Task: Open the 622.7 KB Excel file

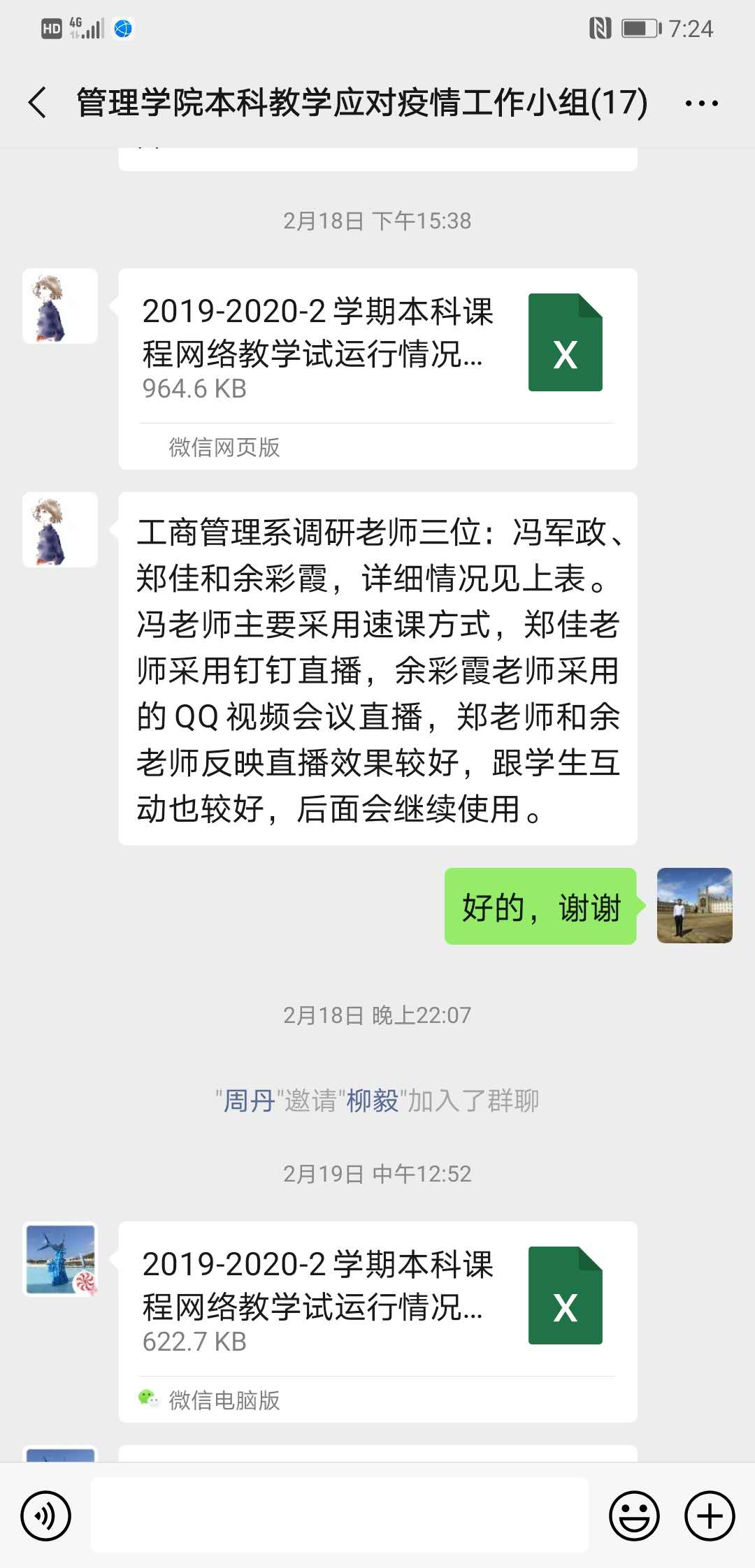Action: tap(377, 1300)
